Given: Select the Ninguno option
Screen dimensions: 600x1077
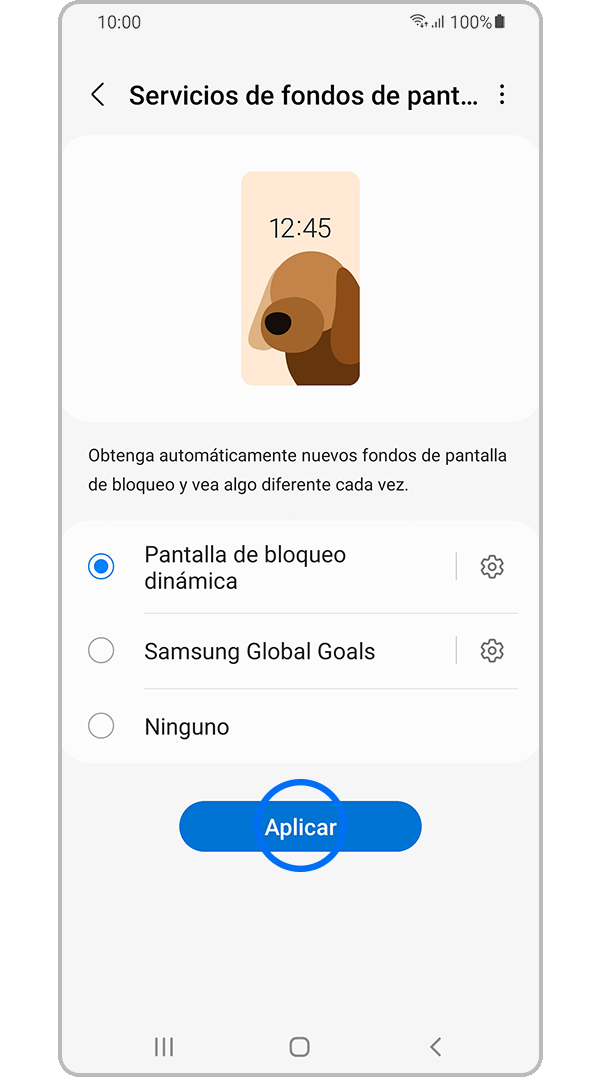Looking at the screenshot, I should click(x=101, y=726).
